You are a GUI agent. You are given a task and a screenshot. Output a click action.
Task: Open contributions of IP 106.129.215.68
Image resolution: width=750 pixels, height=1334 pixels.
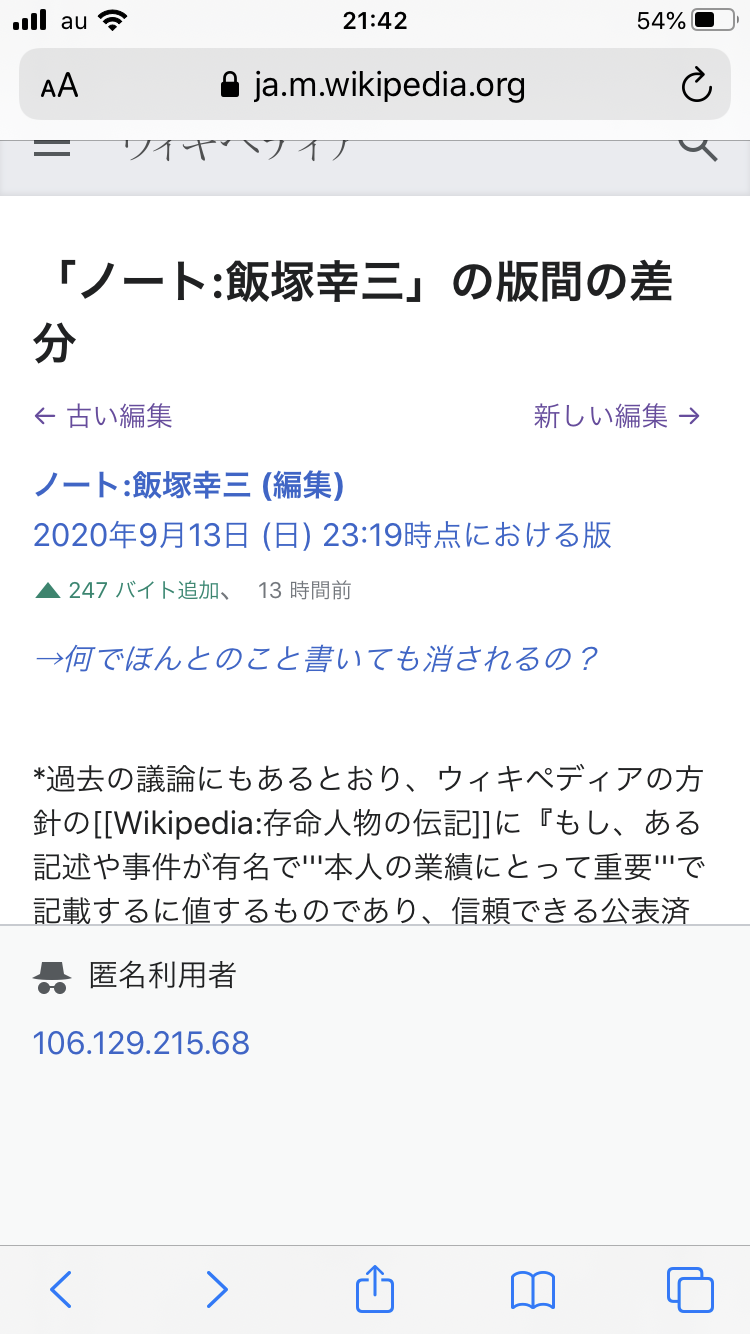pyautogui.click(x=141, y=1043)
